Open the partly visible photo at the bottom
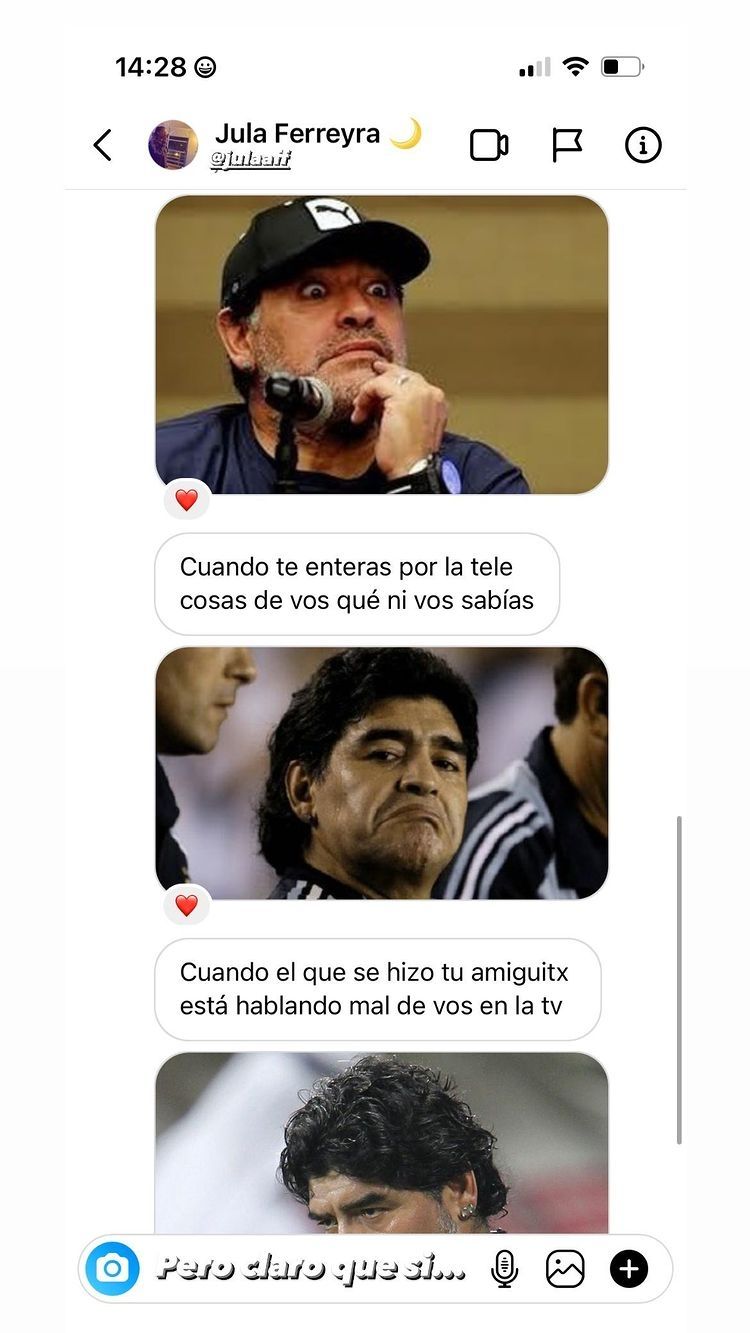750x1333 pixels. tap(381, 1143)
